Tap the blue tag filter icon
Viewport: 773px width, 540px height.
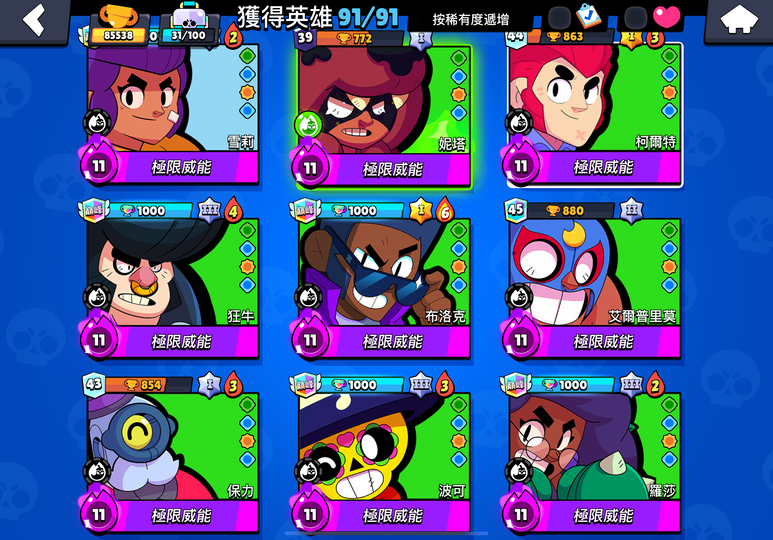(587, 17)
